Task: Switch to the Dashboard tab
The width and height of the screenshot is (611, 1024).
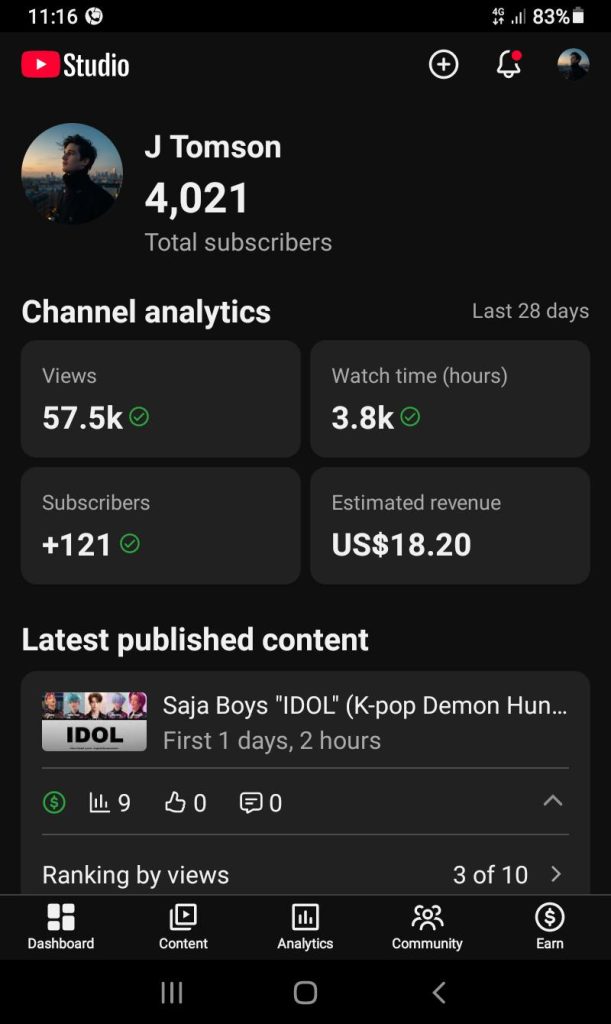Action: coord(61,926)
